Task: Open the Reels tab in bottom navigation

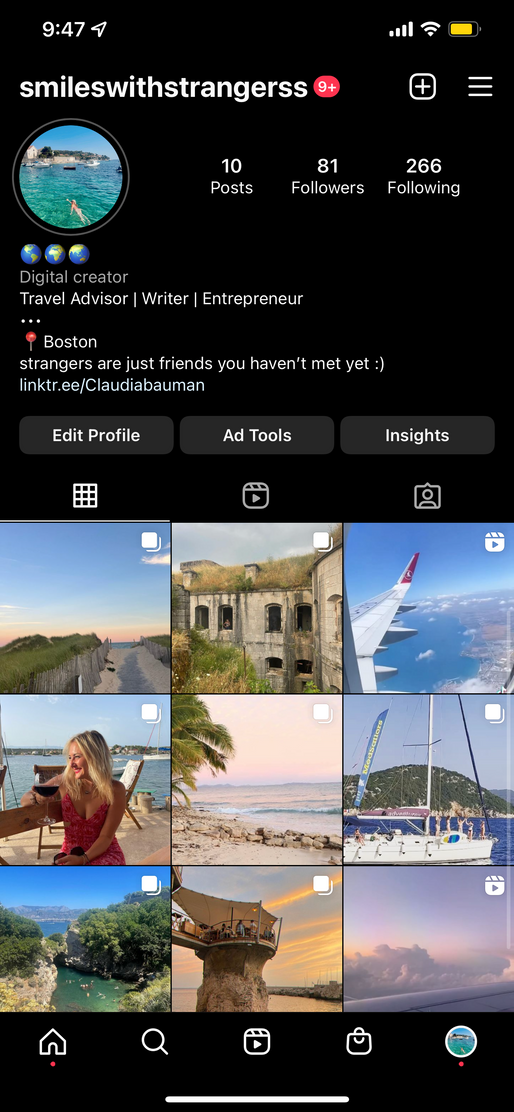Action: 257,1042
